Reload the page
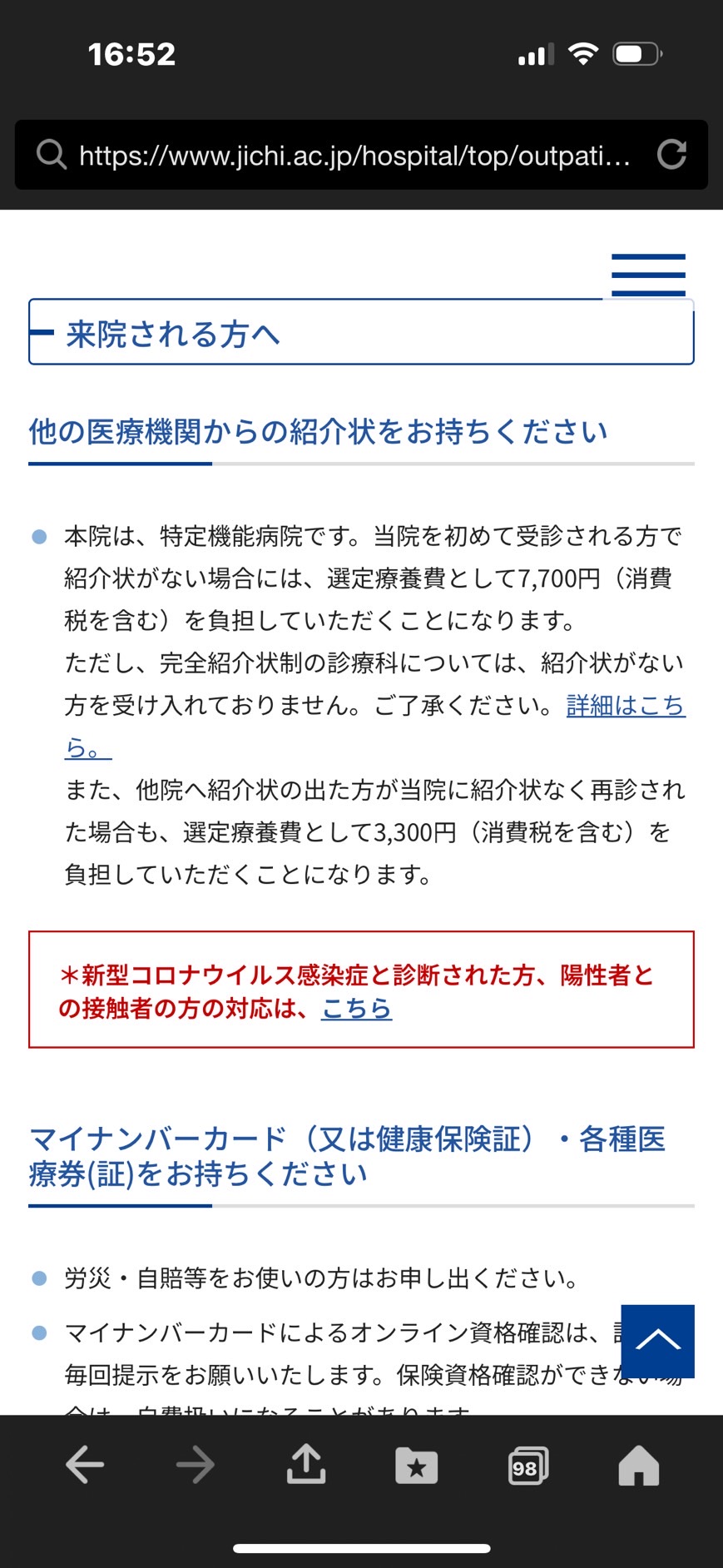The width and height of the screenshot is (723, 1568). (671, 155)
